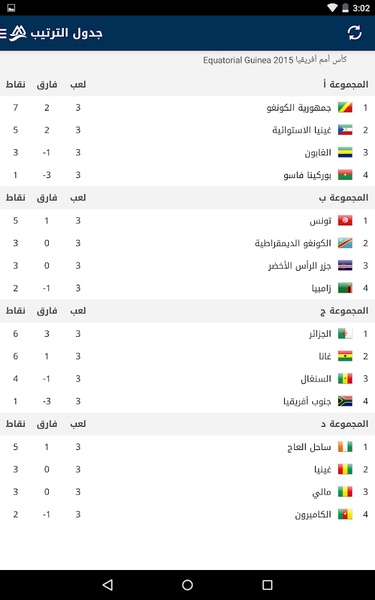375x600 pixels.
Task: Refresh the standings table
Action: [355, 33]
